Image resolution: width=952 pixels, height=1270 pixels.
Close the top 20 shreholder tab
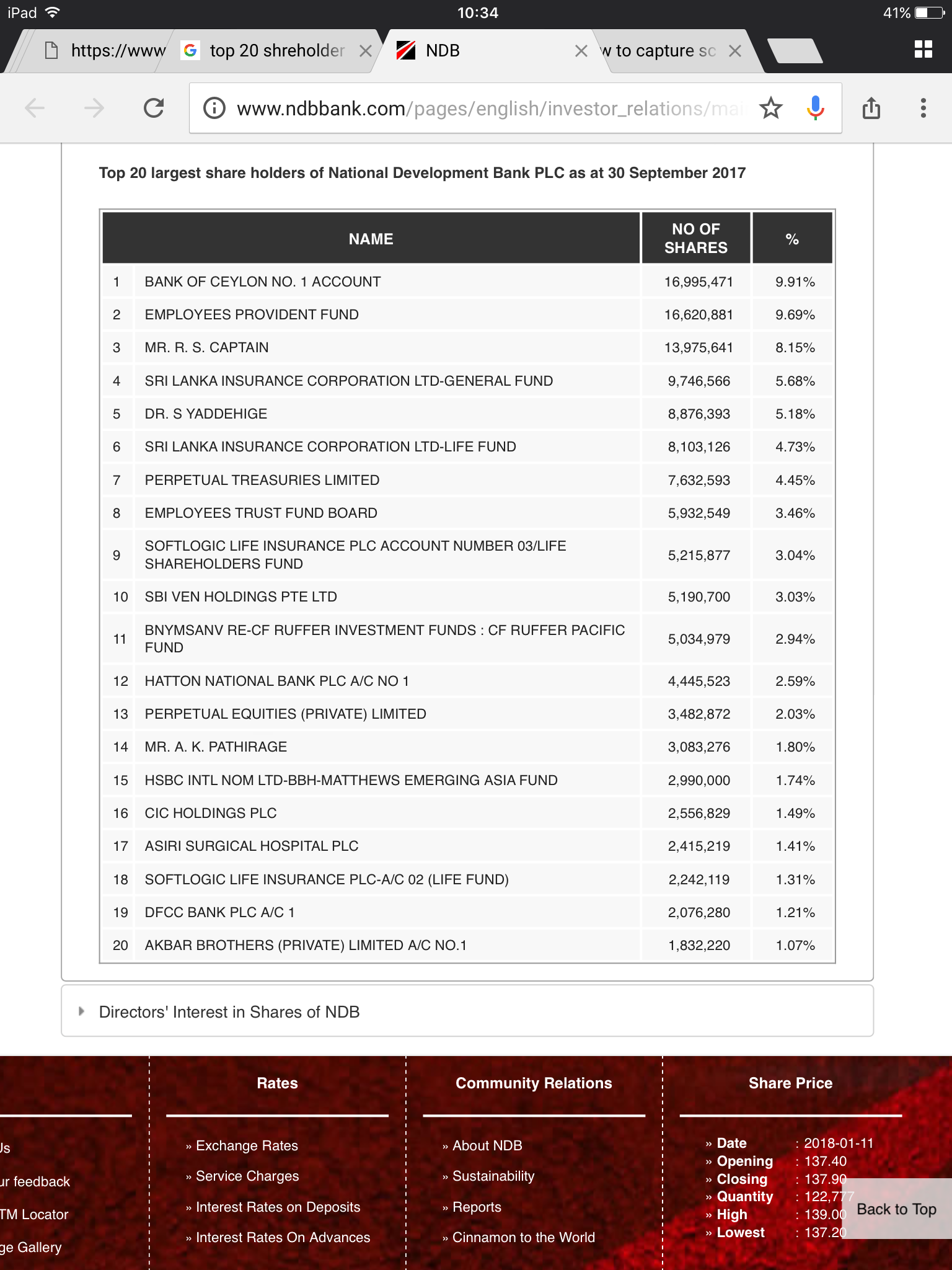(366, 51)
